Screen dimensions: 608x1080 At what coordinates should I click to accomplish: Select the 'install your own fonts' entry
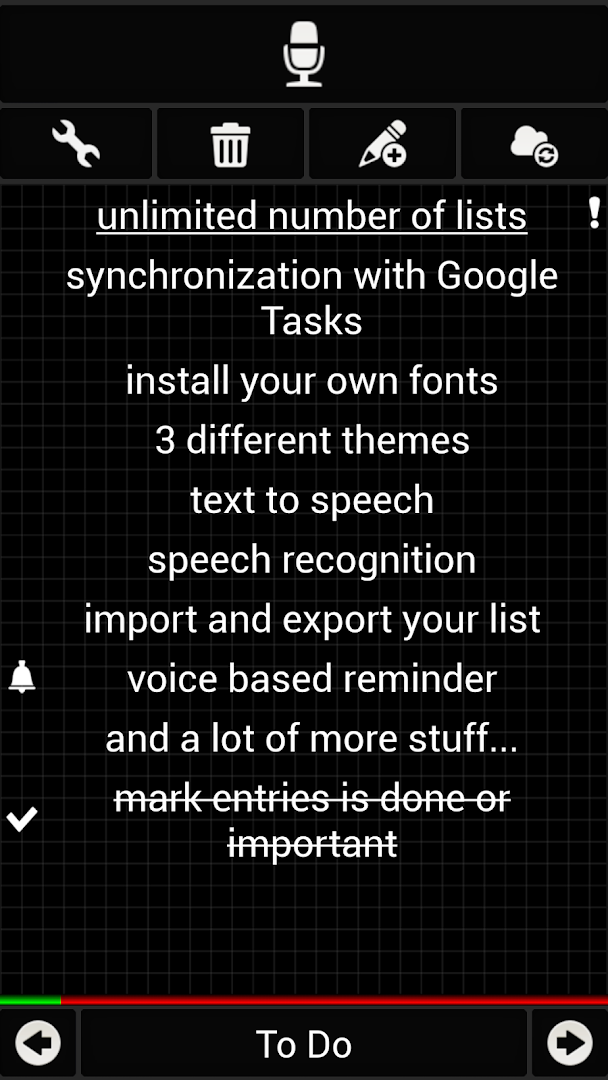(311, 381)
